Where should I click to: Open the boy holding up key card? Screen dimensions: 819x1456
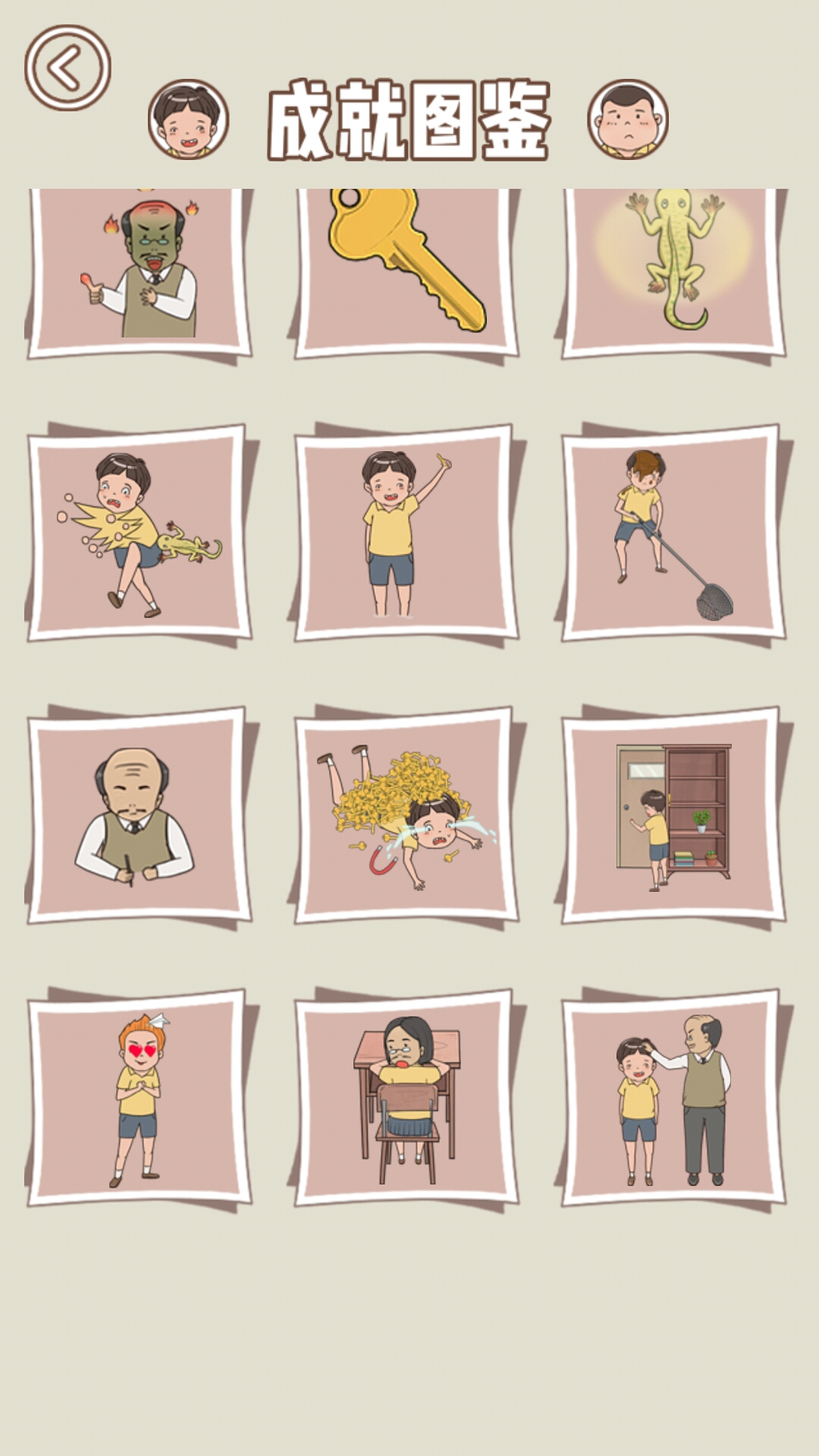[406, 533]
